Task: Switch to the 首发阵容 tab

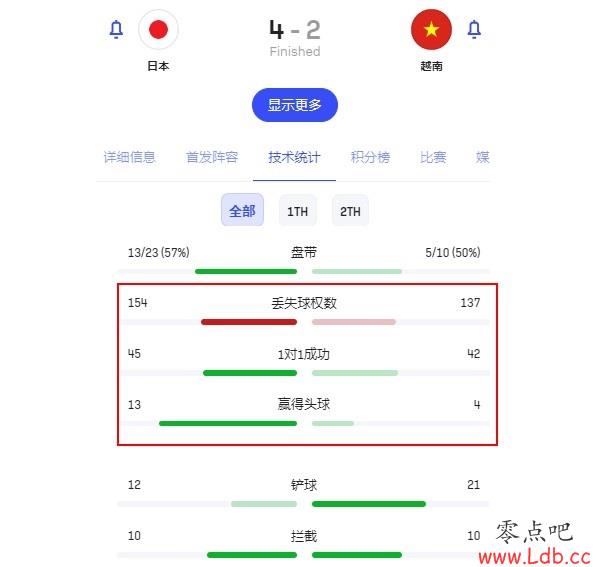Action: 212,157
